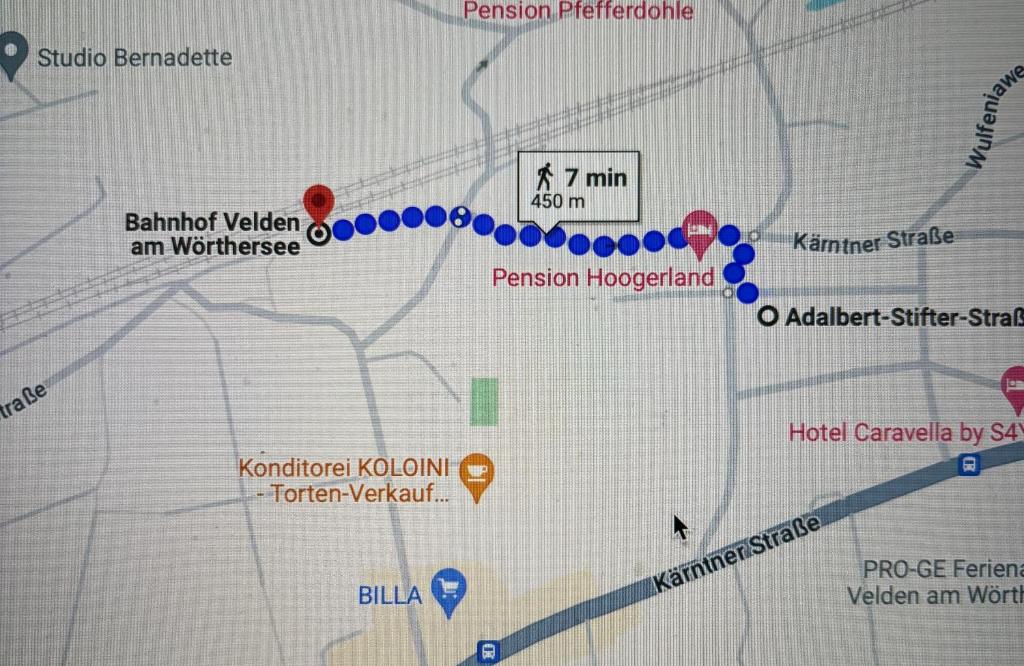
Task: Tap the bus stop icon near Hotel Caravella
Action: [x=968, y=464]
